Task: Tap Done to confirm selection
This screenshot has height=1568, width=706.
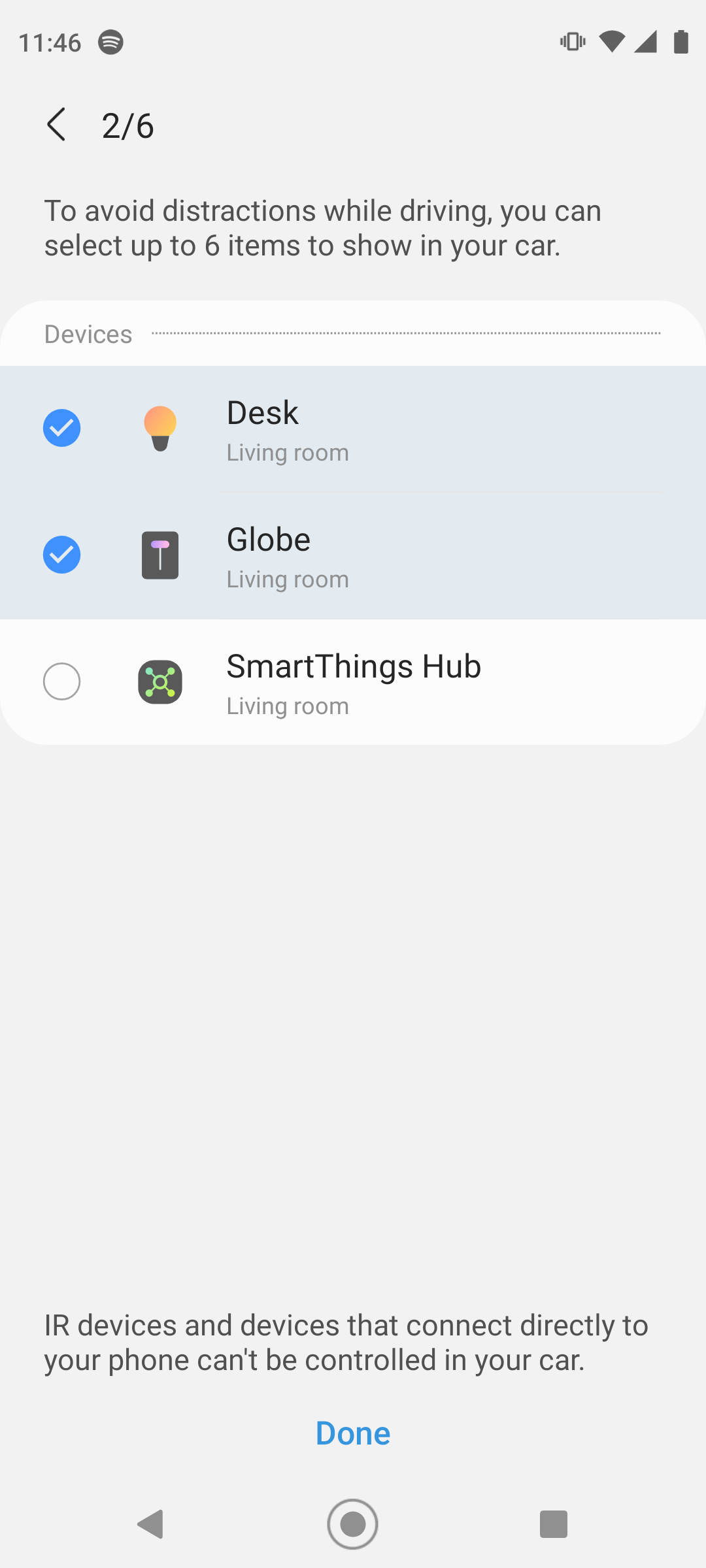Action: click(353, 1433)
